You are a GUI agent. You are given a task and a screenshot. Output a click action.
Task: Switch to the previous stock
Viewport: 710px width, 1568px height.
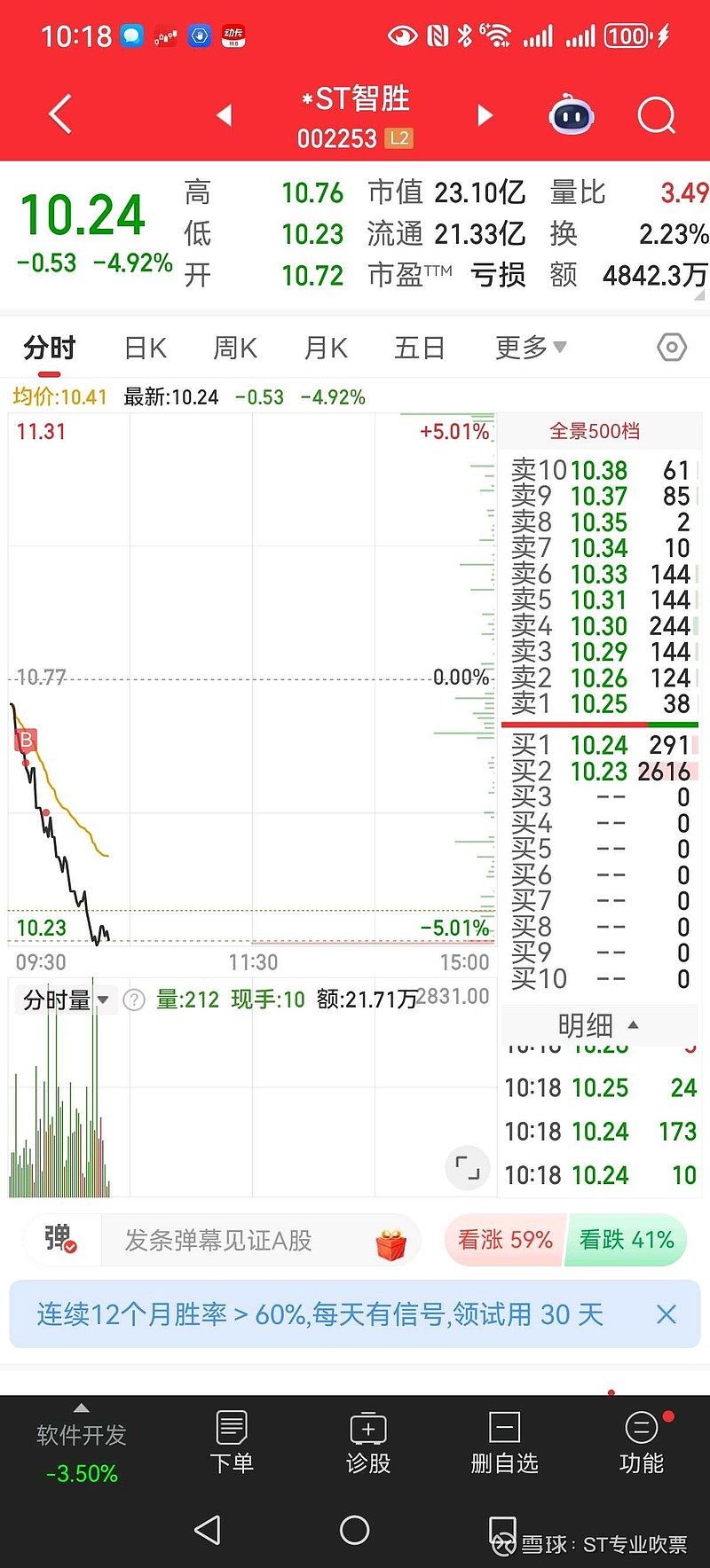(x=225, y=115)
